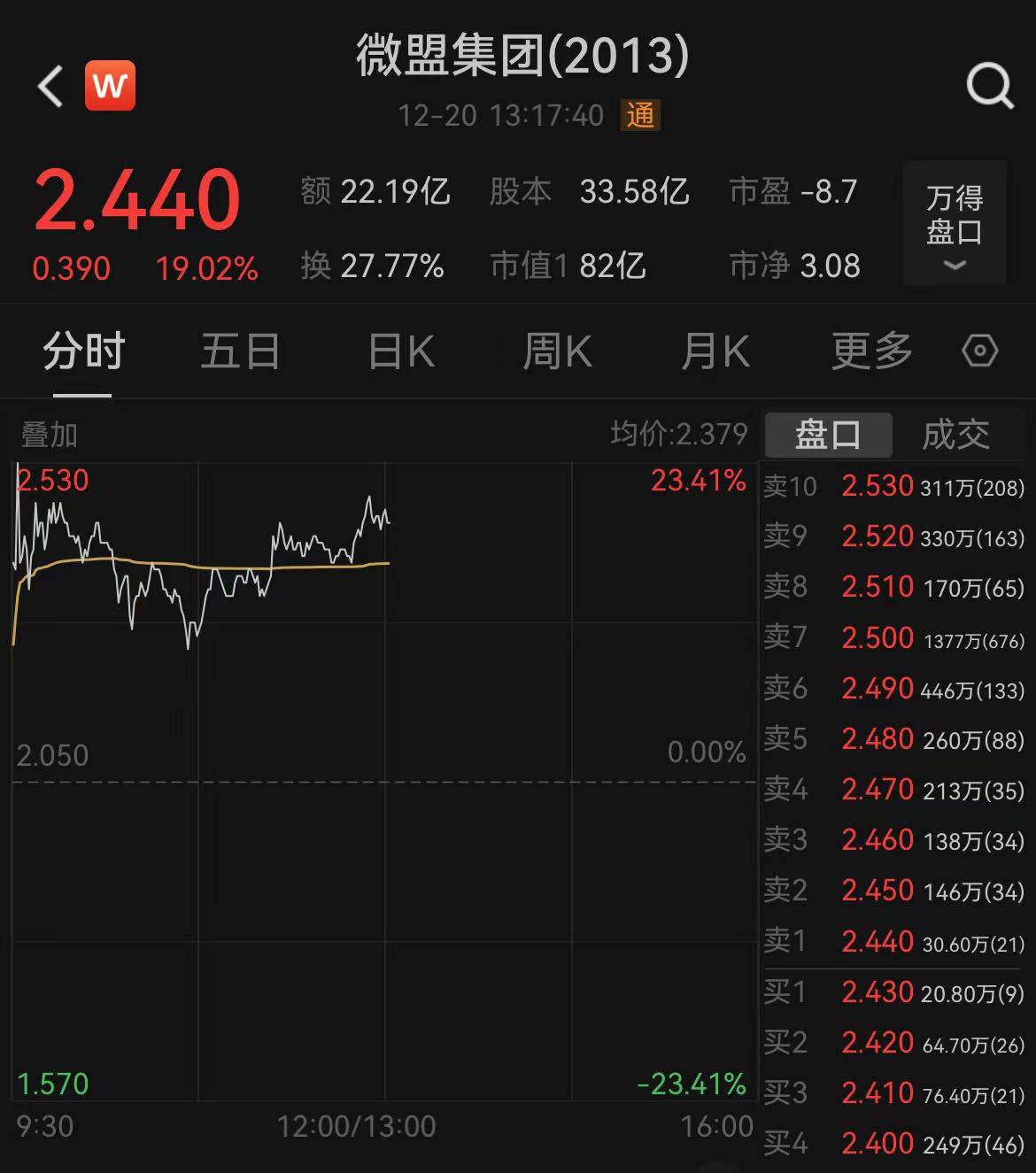This screenshot has height=1173, width=1036.
Task: Show the 日K candlestick chart
Action: (401, 351)
